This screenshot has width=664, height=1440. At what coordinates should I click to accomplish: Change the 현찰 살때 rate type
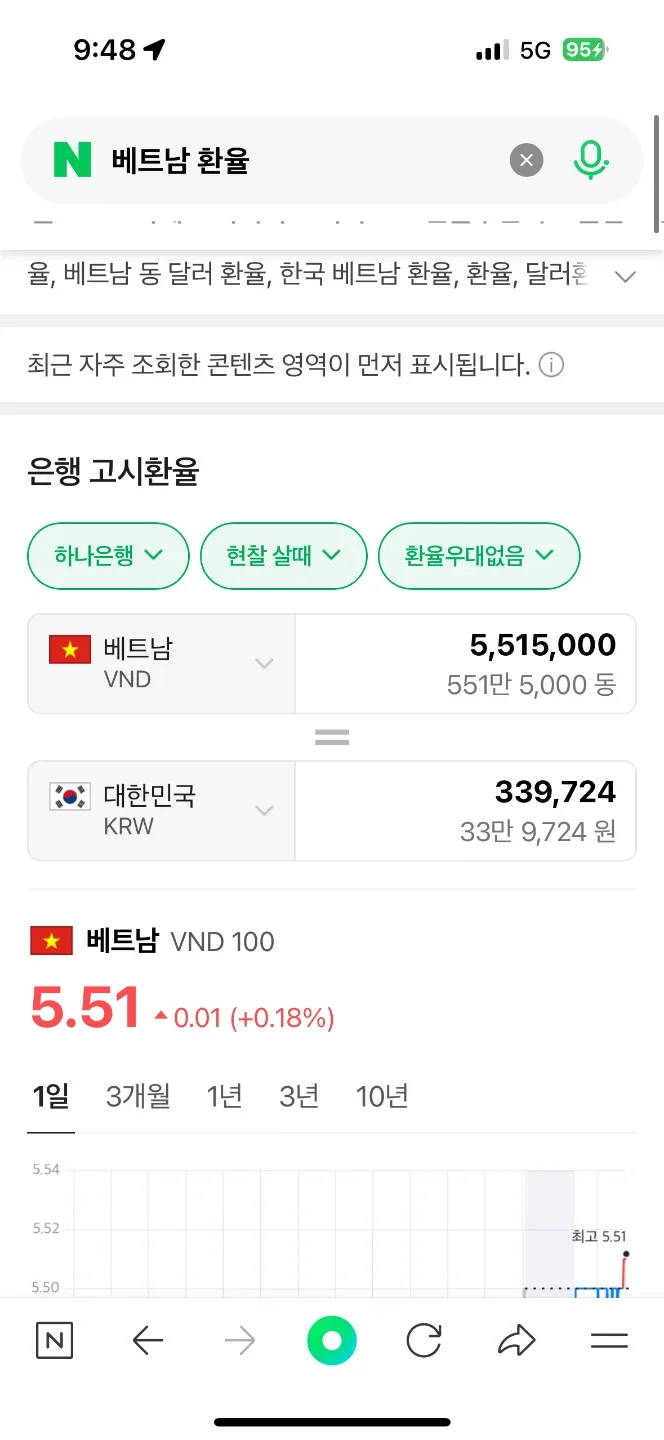point(283,556)
